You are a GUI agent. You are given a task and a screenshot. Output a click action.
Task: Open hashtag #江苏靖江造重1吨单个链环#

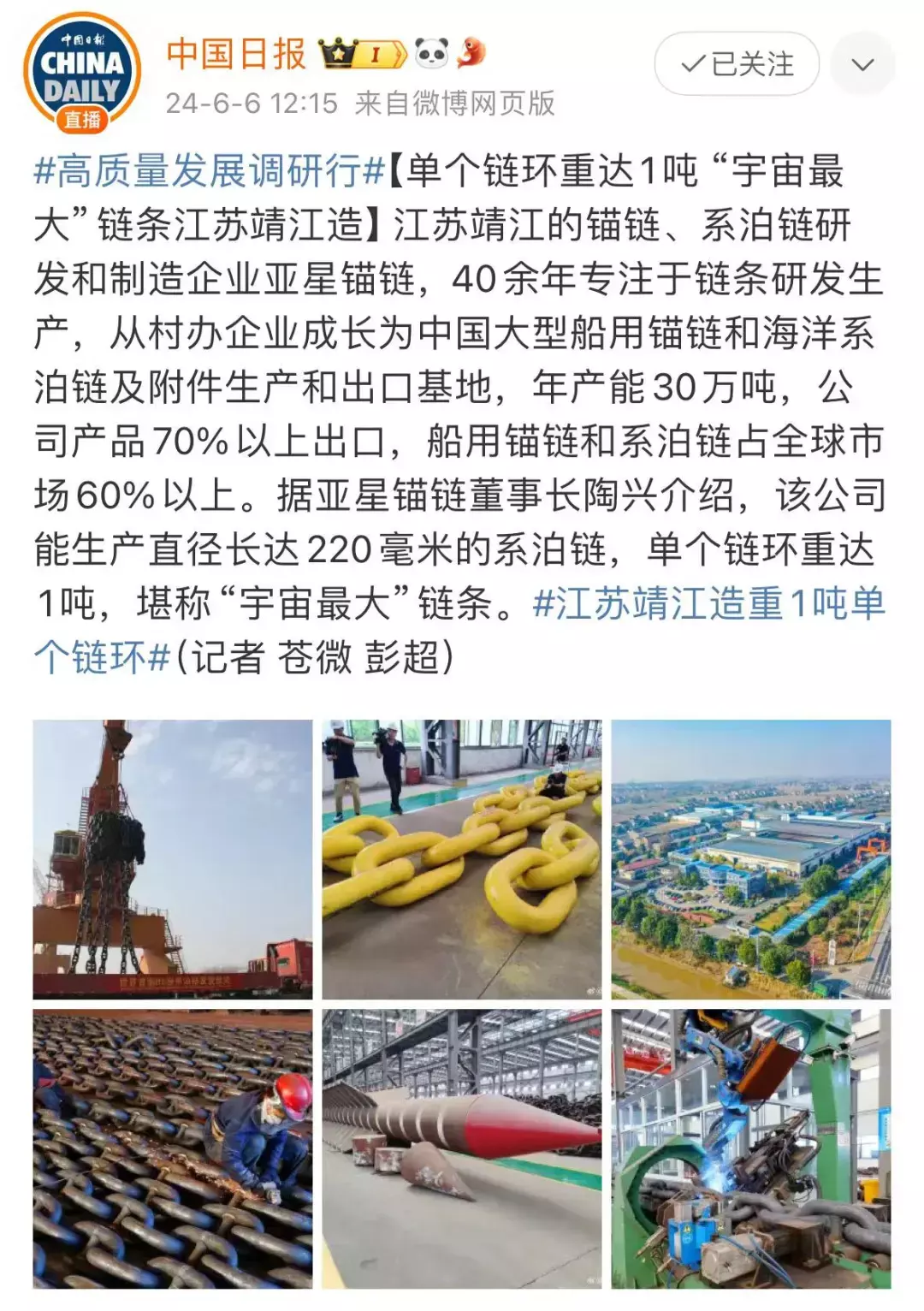coord(708,604)
